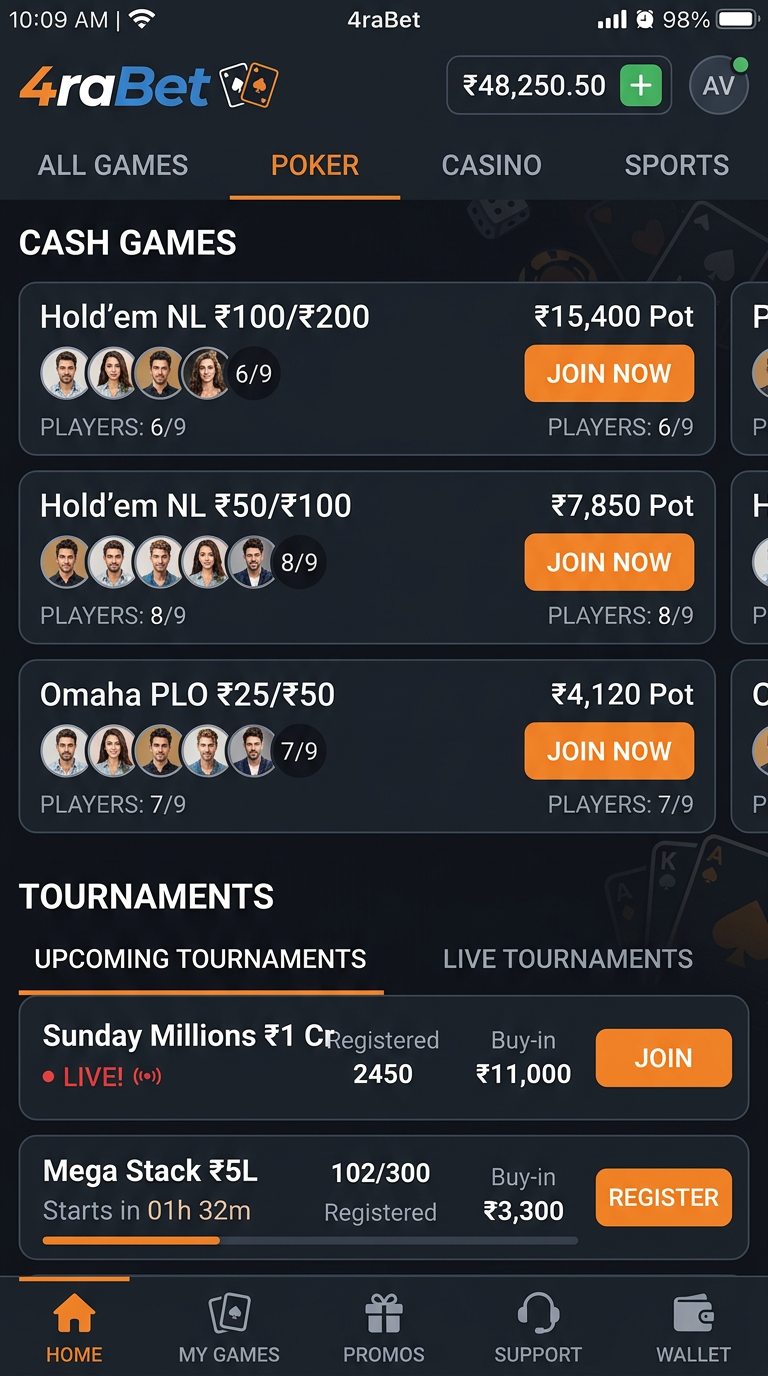Show Upcoming Tournaments

[x=200, y=959]
